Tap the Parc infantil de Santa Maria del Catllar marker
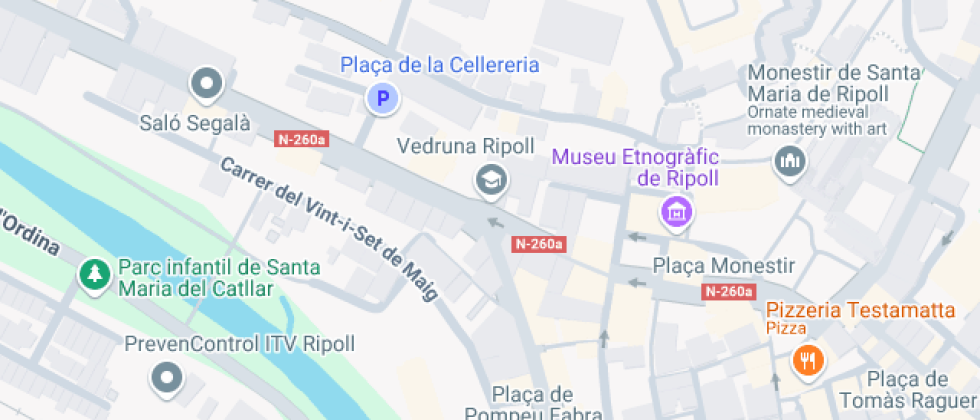980x420 pixels. (x=94, y=276)
